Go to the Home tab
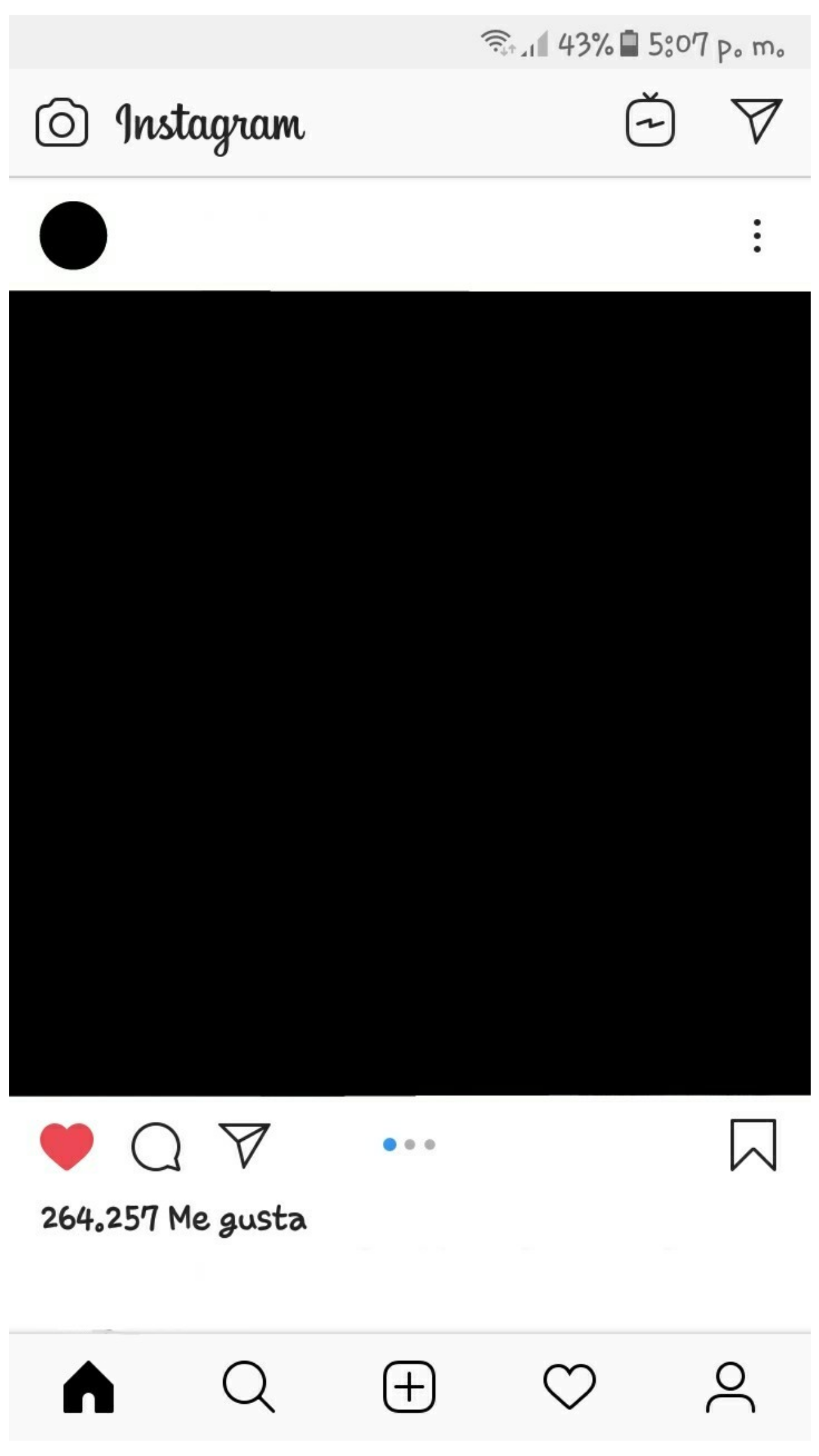Viewport: 819px width, 1456px height. (x=88, y=1387)
